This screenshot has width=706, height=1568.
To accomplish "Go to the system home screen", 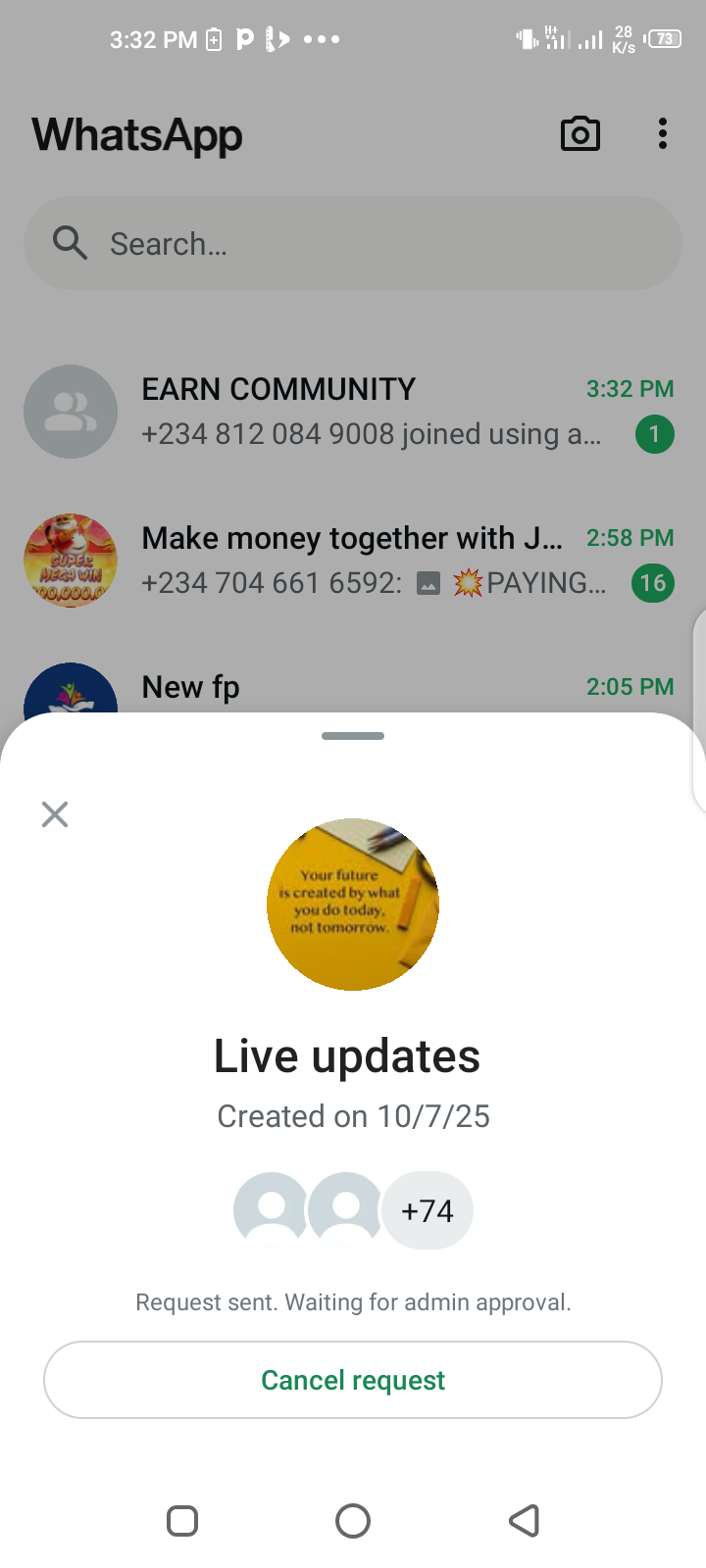I will tap(353, 1521).
